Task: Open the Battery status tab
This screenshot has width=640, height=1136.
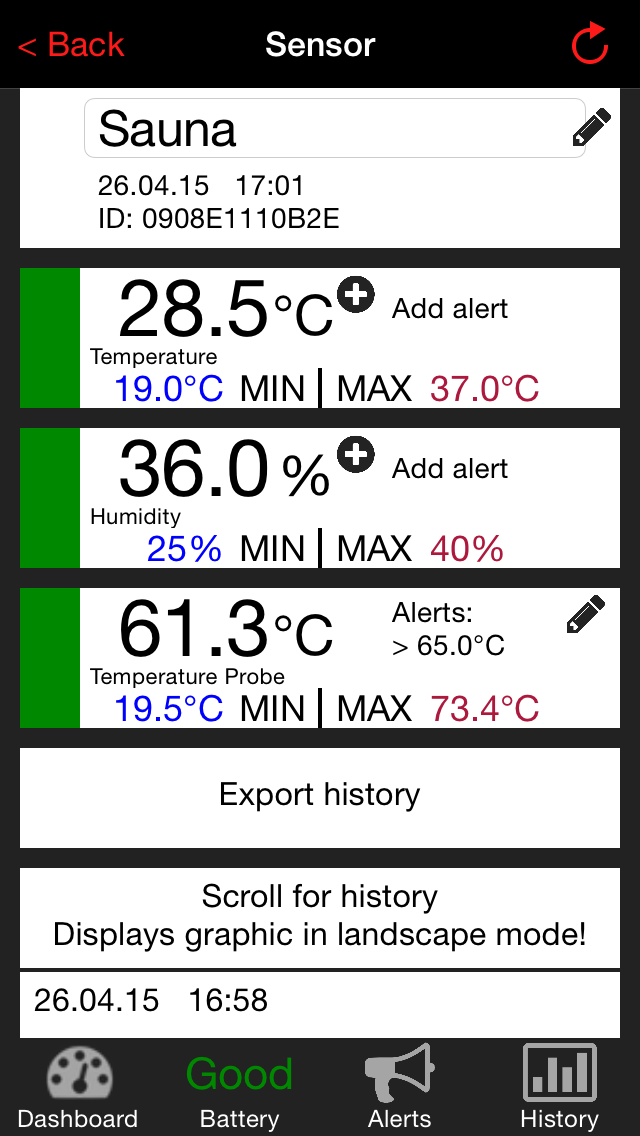Action: coord(239,1087)
